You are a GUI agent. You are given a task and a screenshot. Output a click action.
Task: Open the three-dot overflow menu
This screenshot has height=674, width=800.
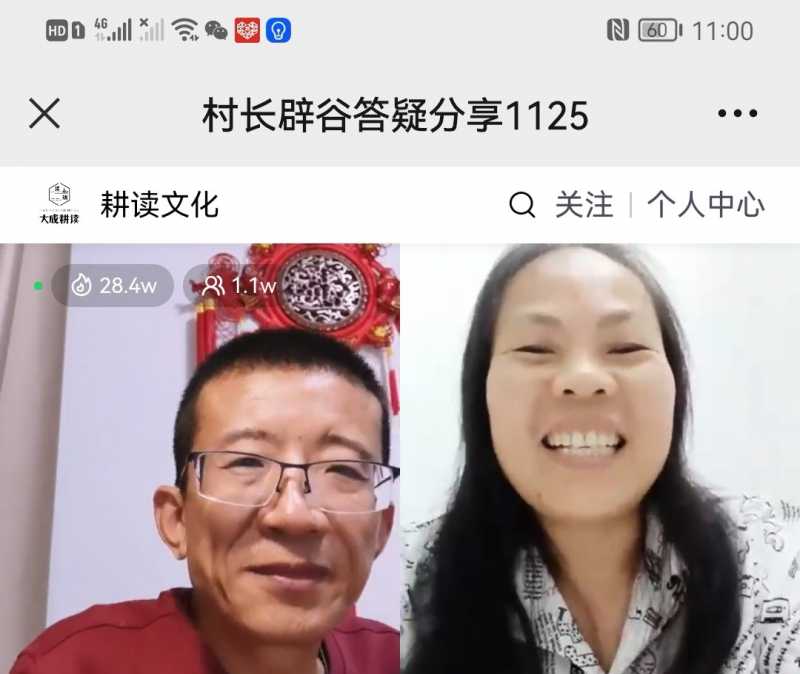(737, 114)
